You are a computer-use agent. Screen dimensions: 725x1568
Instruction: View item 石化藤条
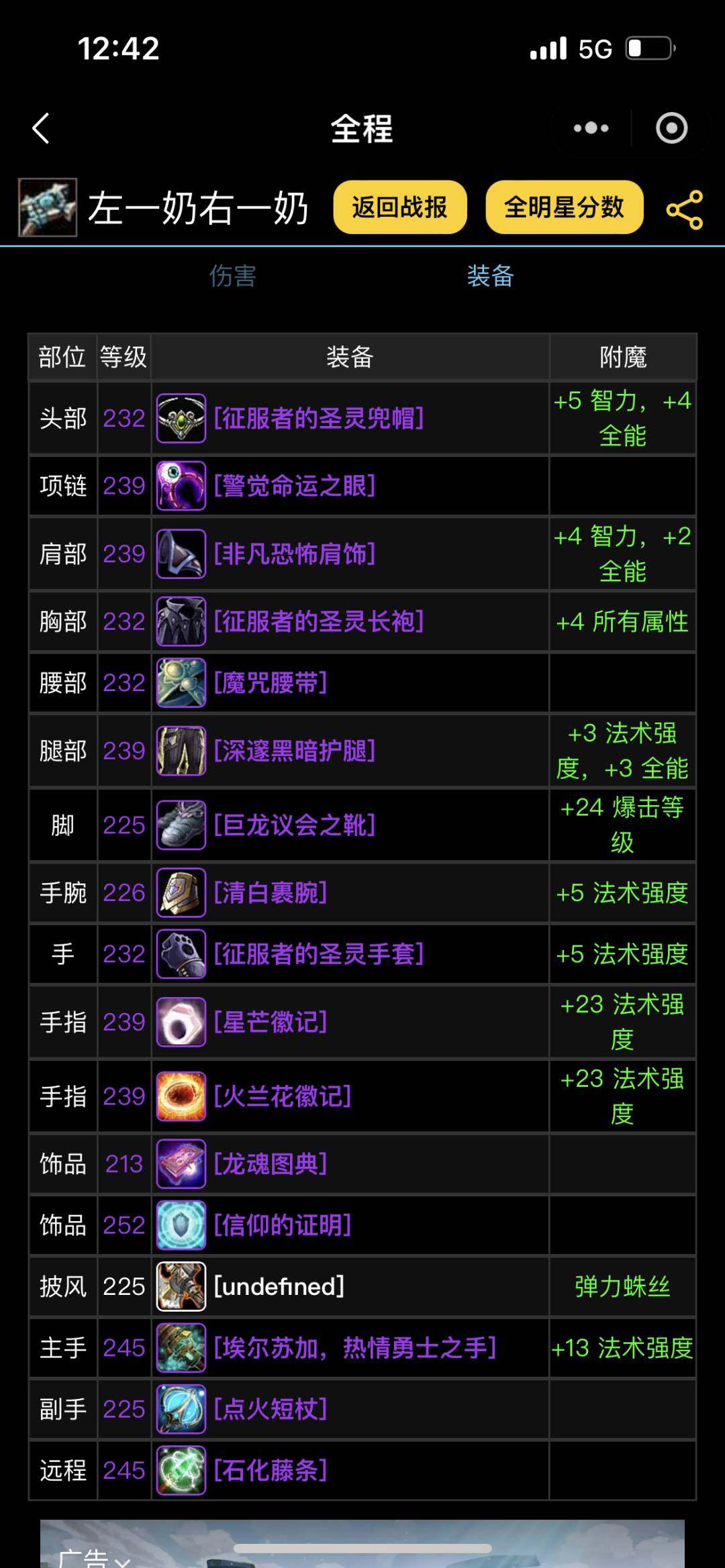[270, 1471]
